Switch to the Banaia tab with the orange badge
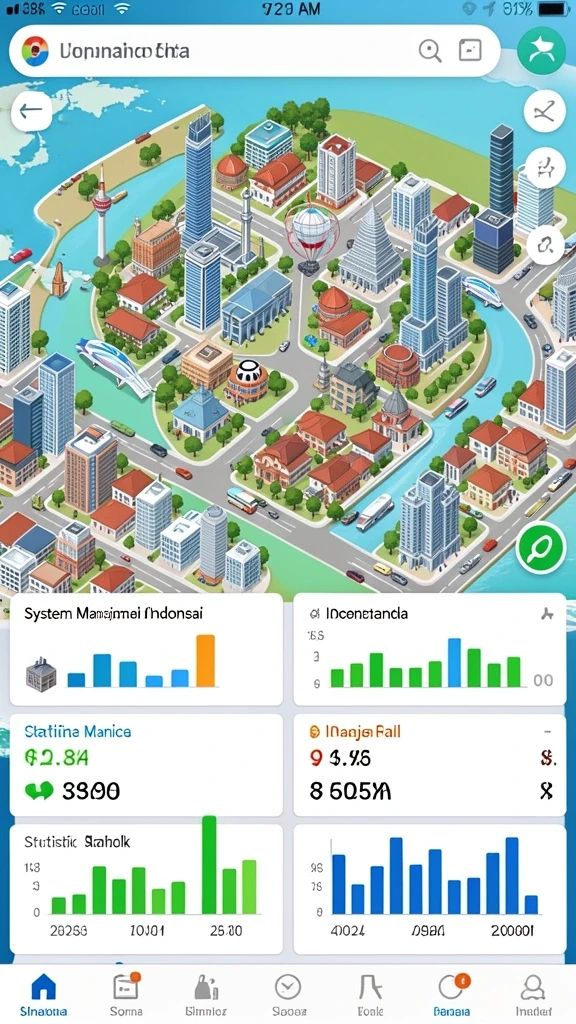Viewport: 576px width, 1024px height. [x=451, y=995]
